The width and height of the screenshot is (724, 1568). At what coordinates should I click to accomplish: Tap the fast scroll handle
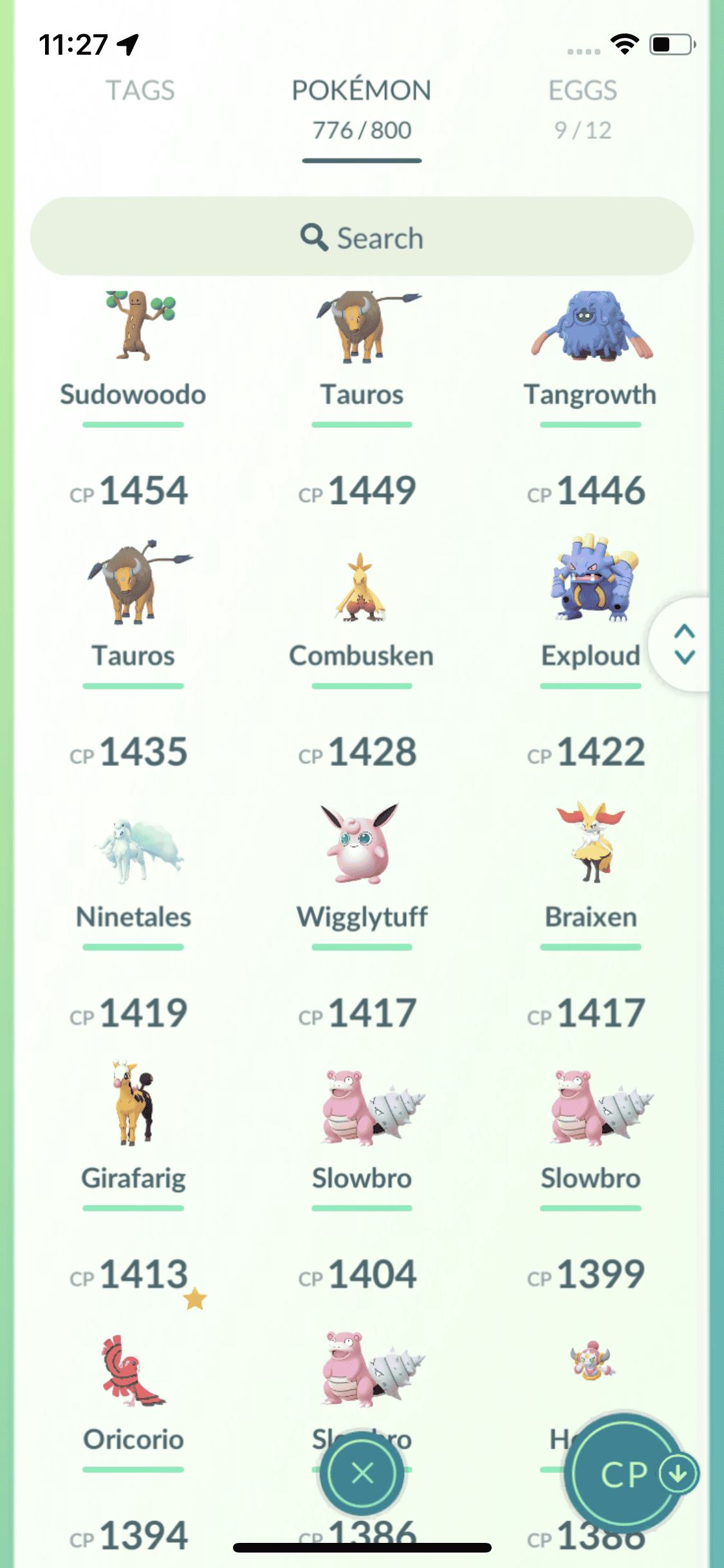[x=683, y=644]
